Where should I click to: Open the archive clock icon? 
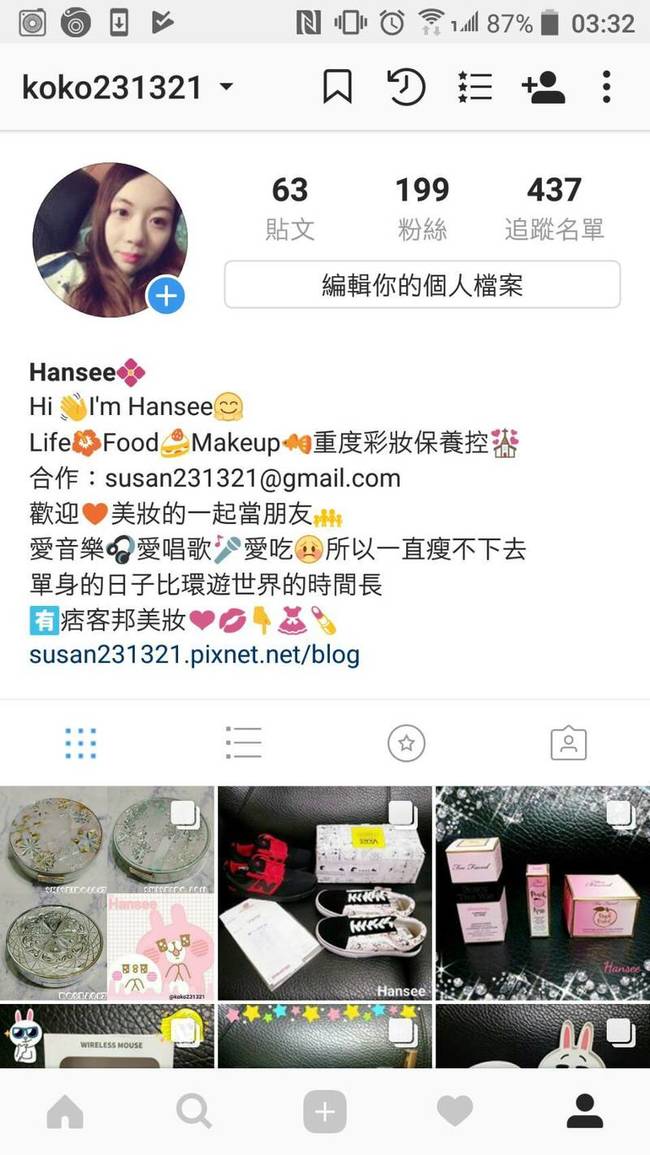click(405, 88)
